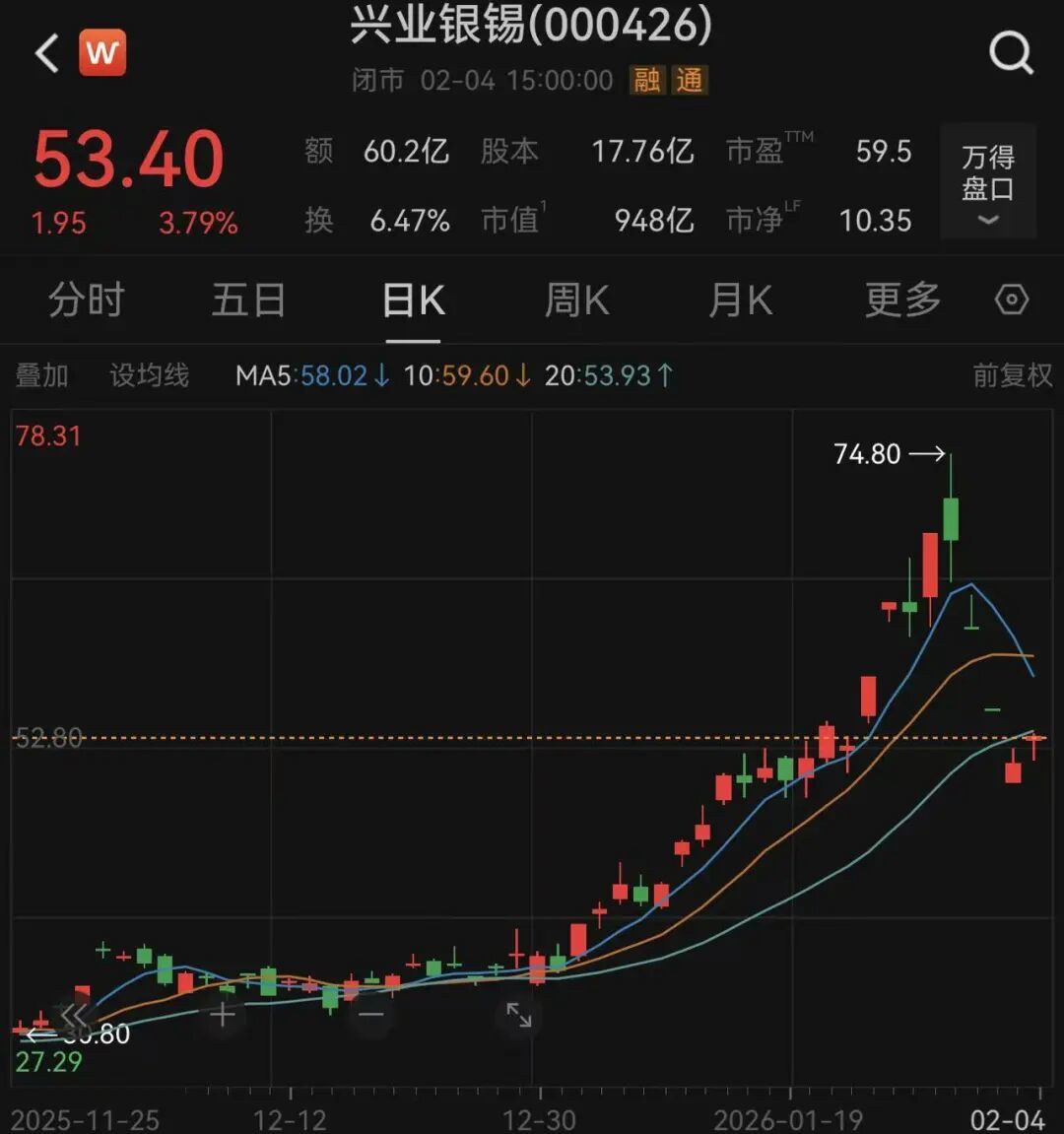Select the 日K chart tab
This screenshot has height=1134, width=1064.
coord(413,300)
